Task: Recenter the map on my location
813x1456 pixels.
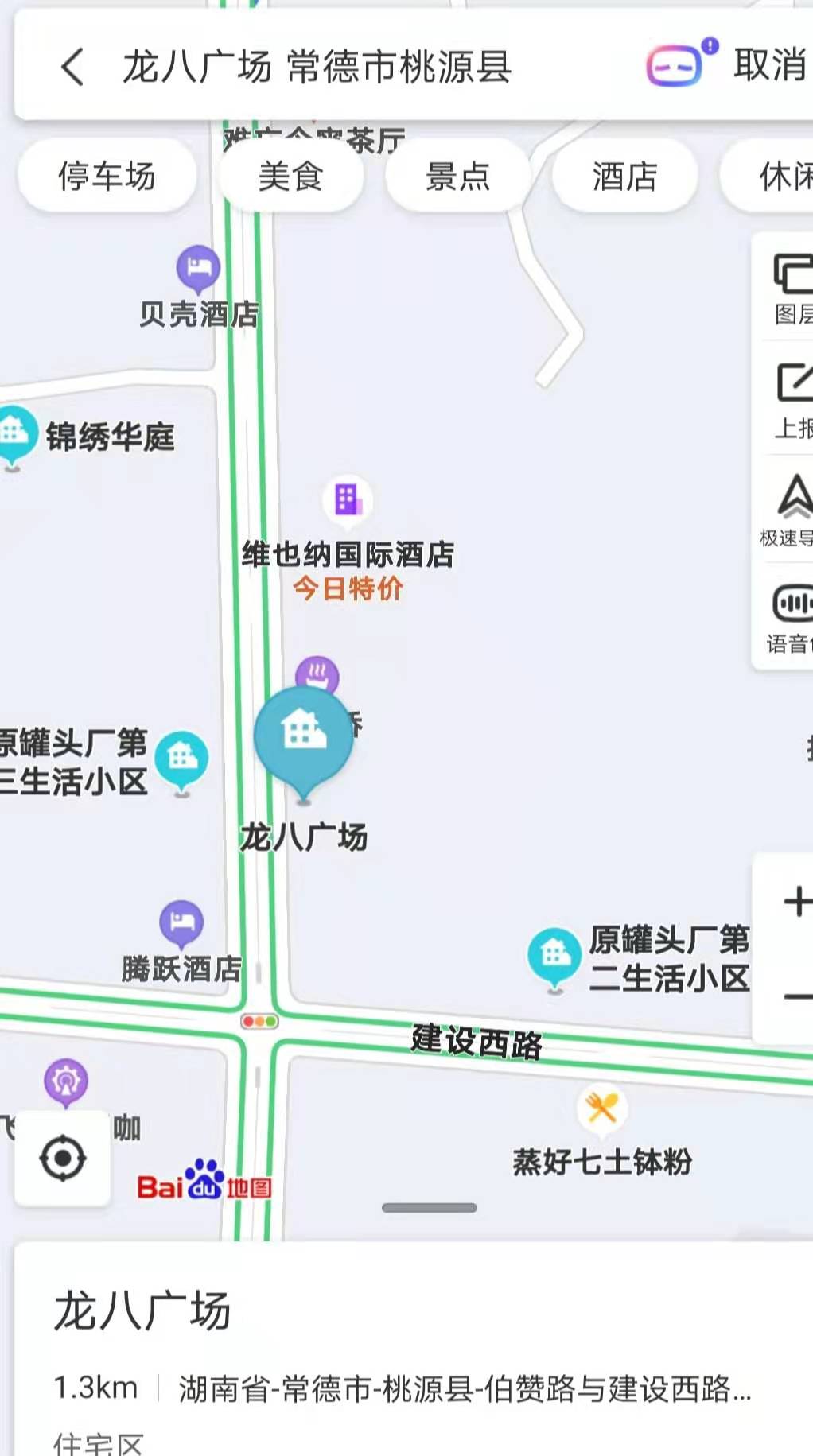Action: (63, 1159)
